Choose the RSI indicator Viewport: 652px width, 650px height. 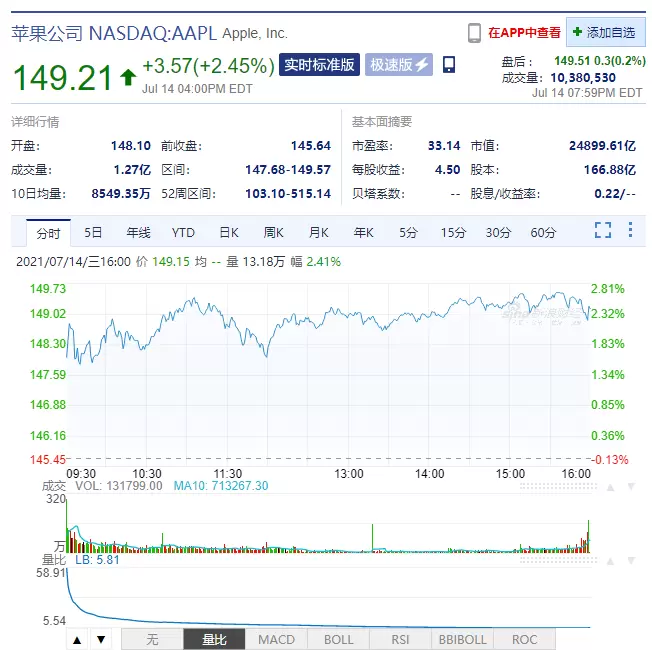[x=400, y=639]
